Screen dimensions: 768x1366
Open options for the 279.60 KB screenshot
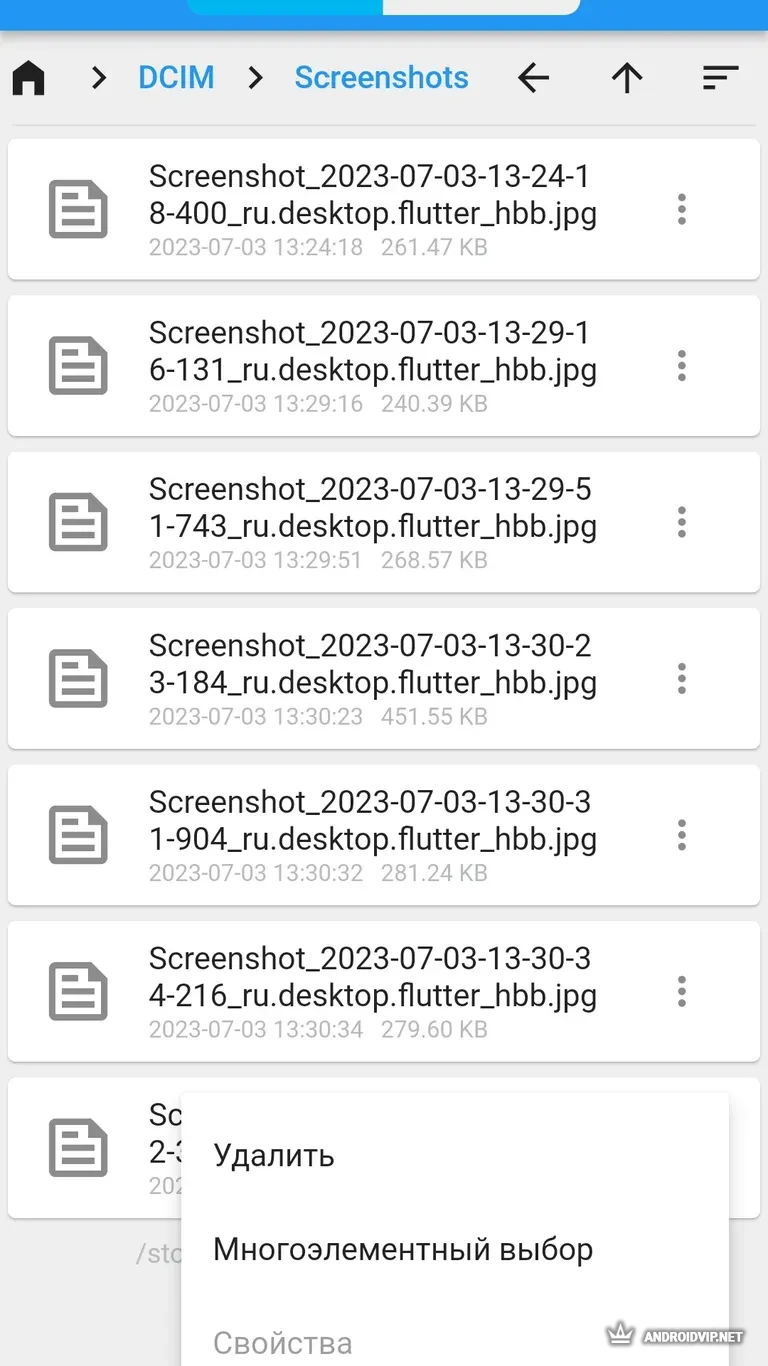[x=682, y=991]
